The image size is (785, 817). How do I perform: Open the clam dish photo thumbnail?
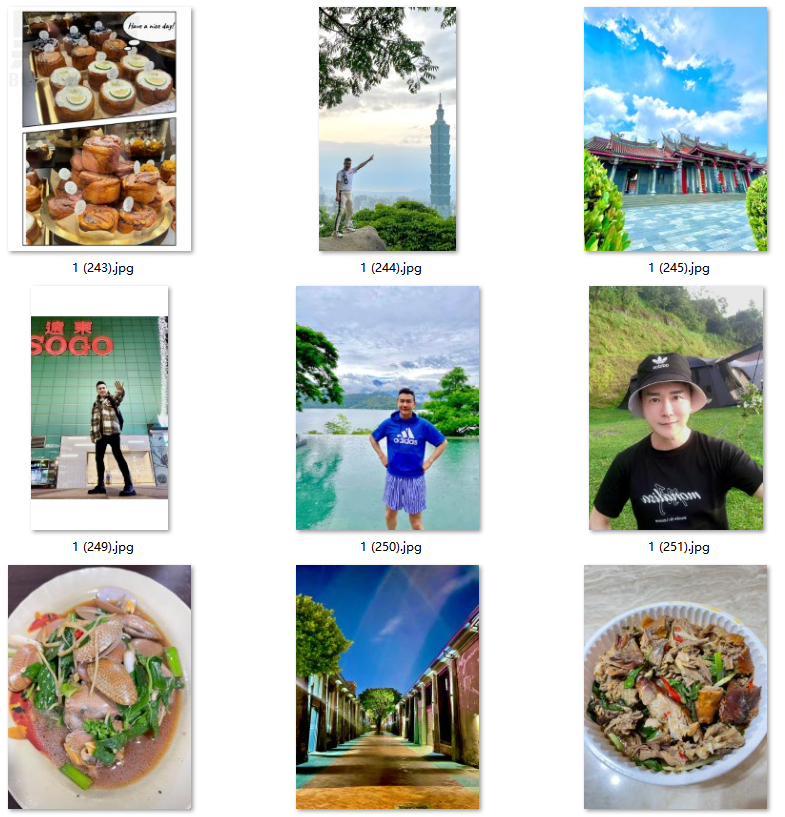pyautogui.click(x=100, y=687)
